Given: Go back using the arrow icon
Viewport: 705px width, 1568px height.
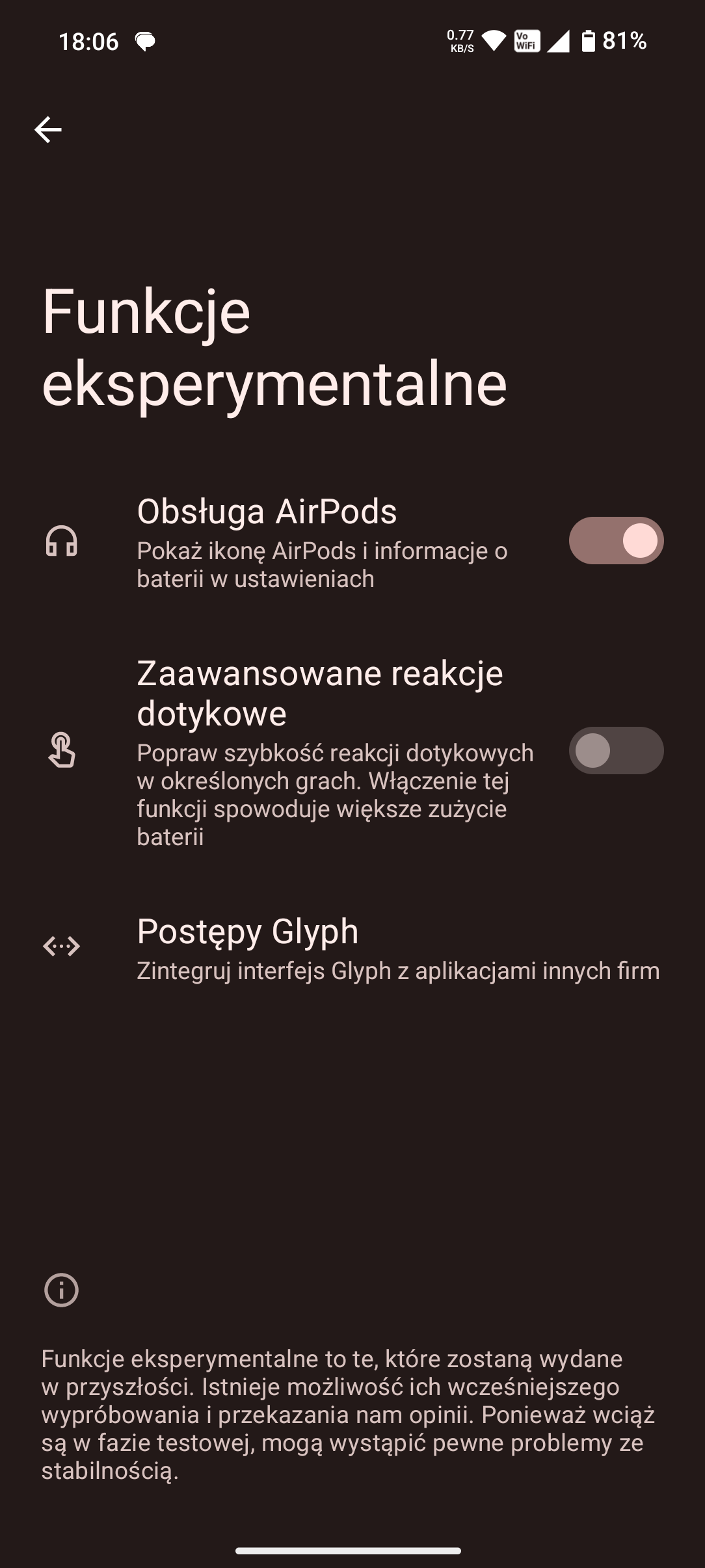Looking at the screenshot, I should click(x=48, y=129).
